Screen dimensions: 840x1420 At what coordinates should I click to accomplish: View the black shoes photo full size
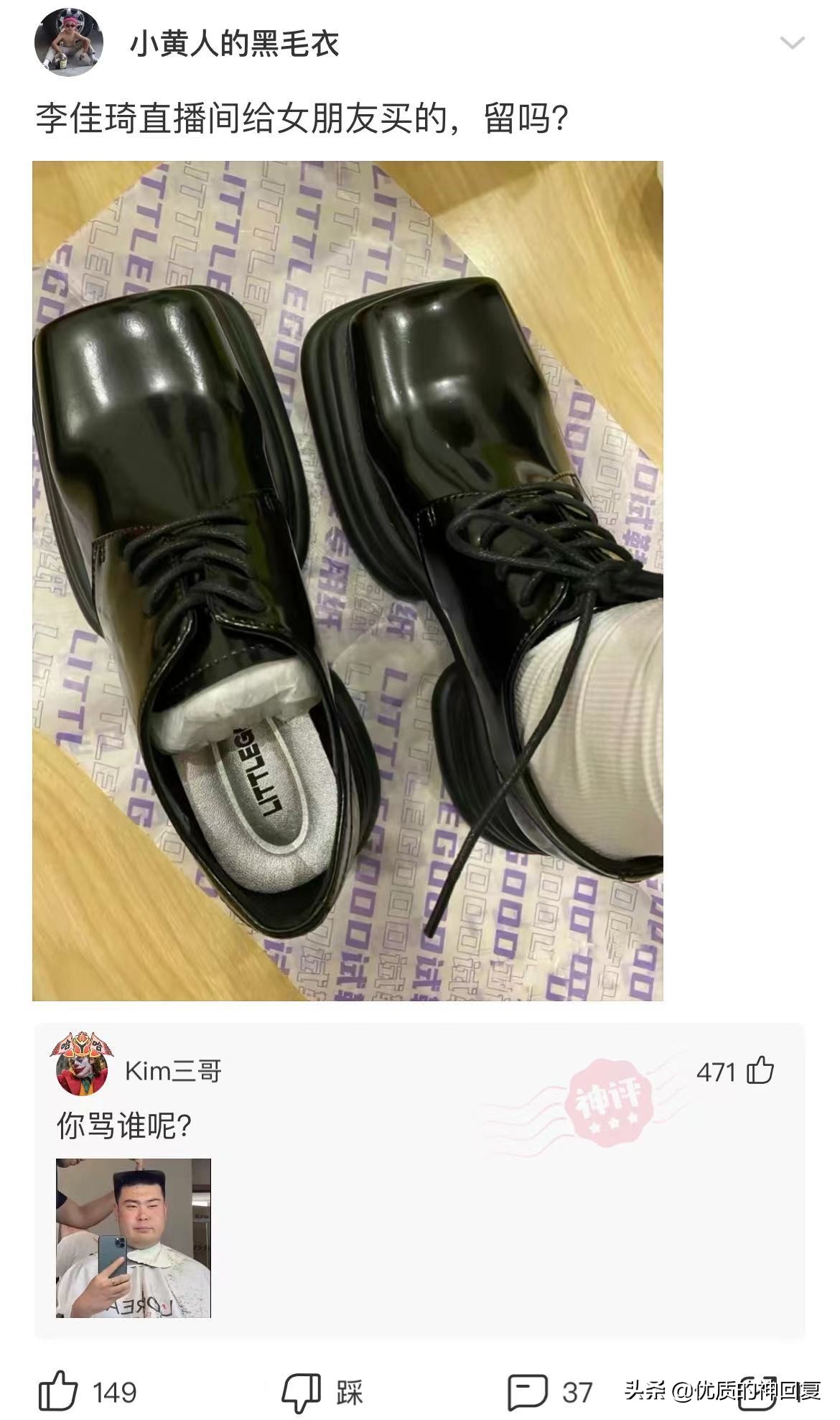[347, 580]
